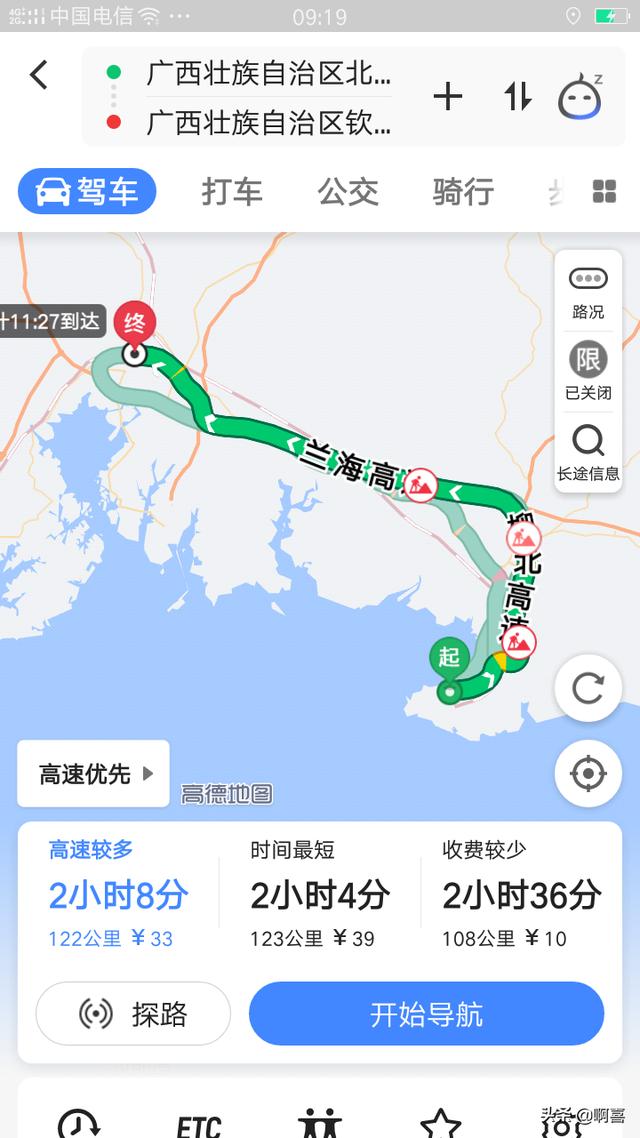
Task: Go back using the top-left arrow
Action: click(x=38, y=75)
